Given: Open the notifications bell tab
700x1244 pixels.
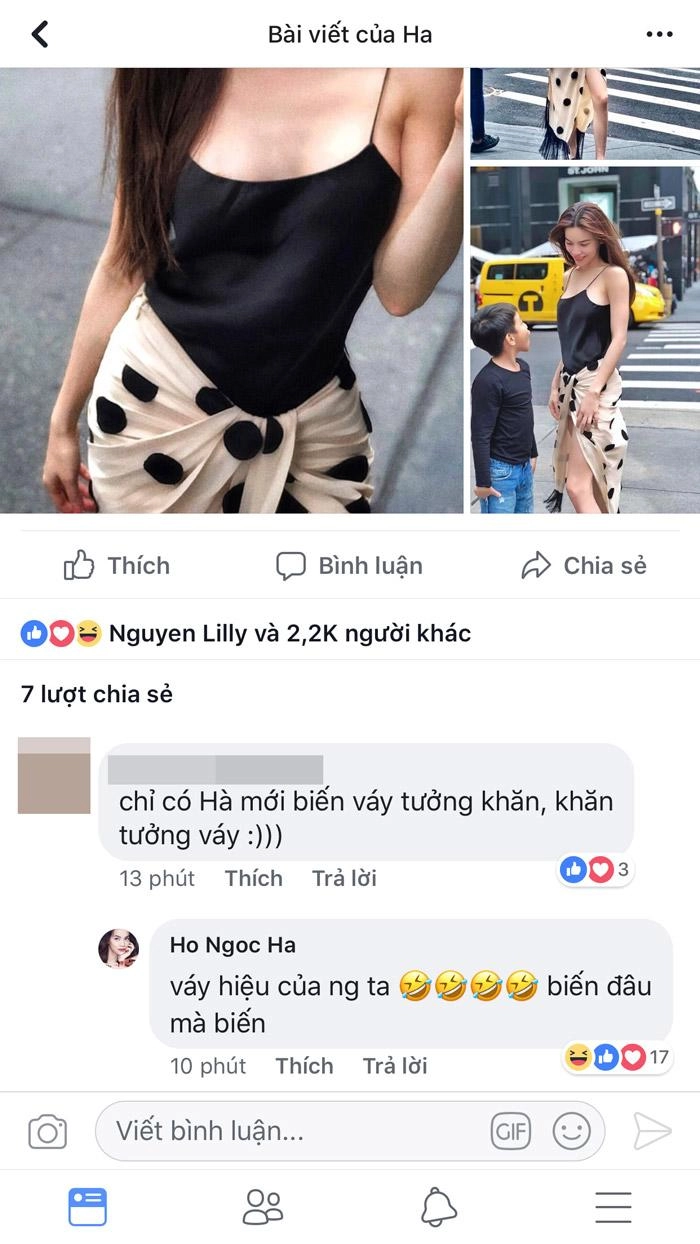Looking at the screenshot, I should click(438, 1207).
